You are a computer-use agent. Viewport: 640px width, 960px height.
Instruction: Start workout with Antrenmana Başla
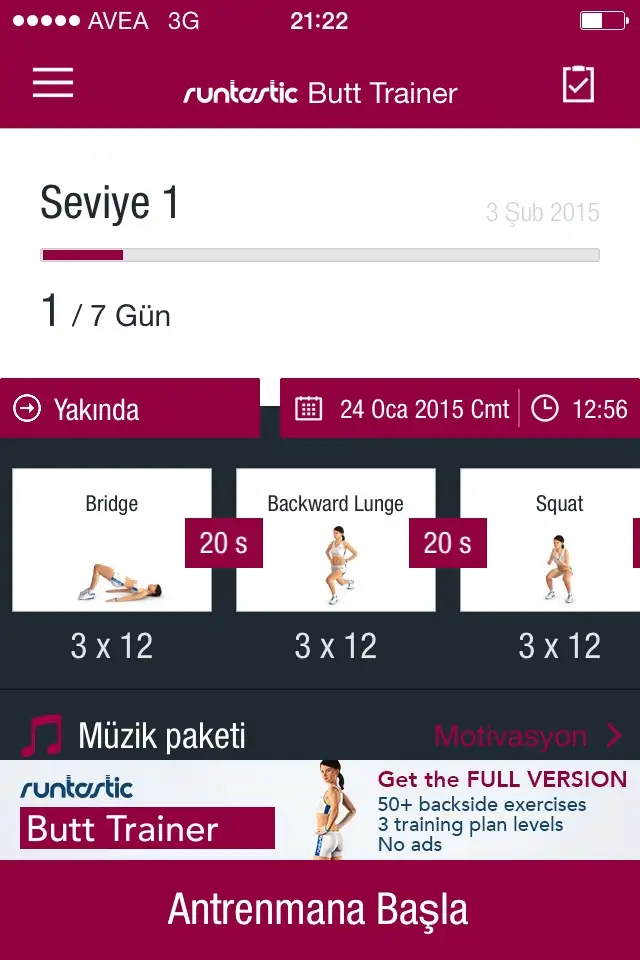point(320,910)
